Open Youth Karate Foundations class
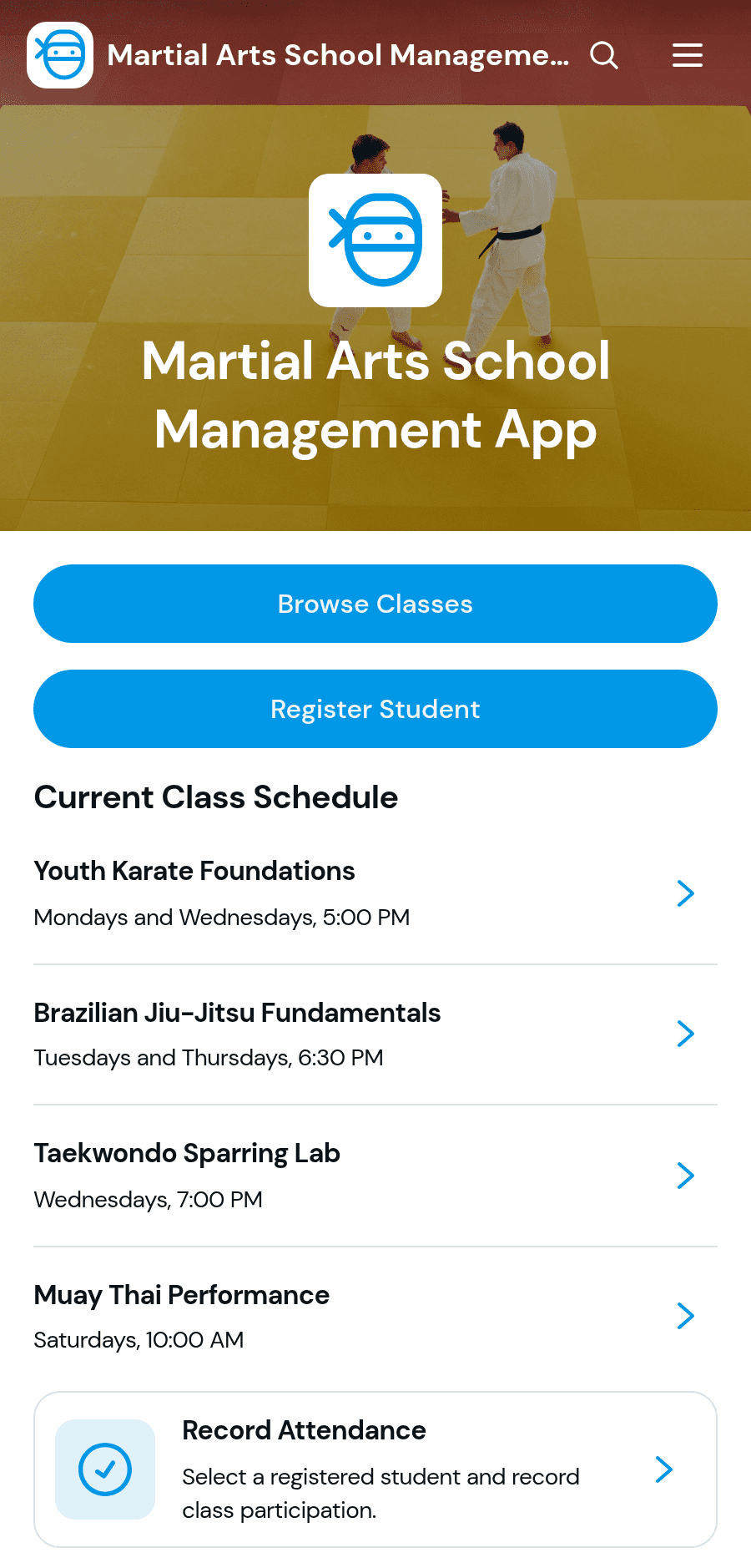The image size is (751, 1568). point(375,893)
